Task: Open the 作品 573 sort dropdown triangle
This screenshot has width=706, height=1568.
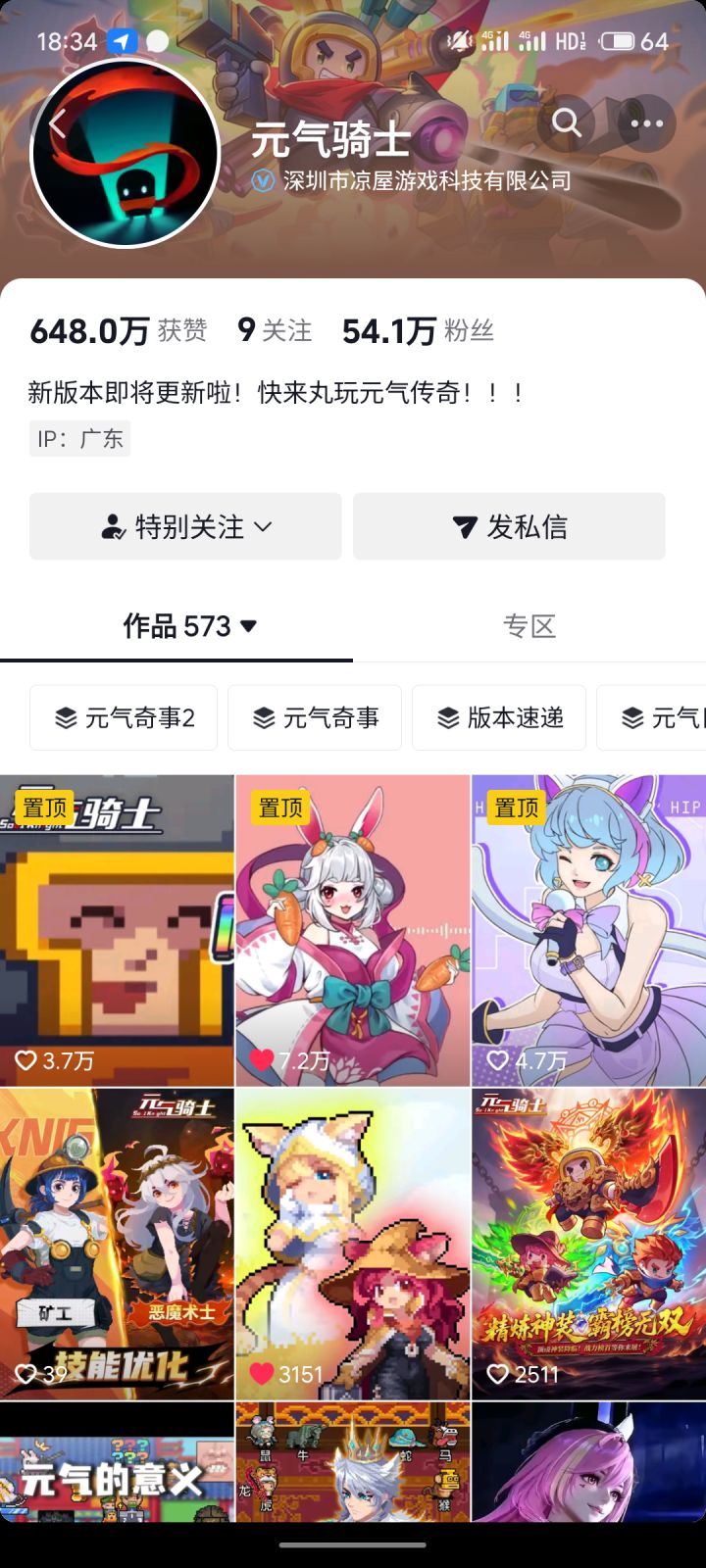Action: tap(249, 626)
